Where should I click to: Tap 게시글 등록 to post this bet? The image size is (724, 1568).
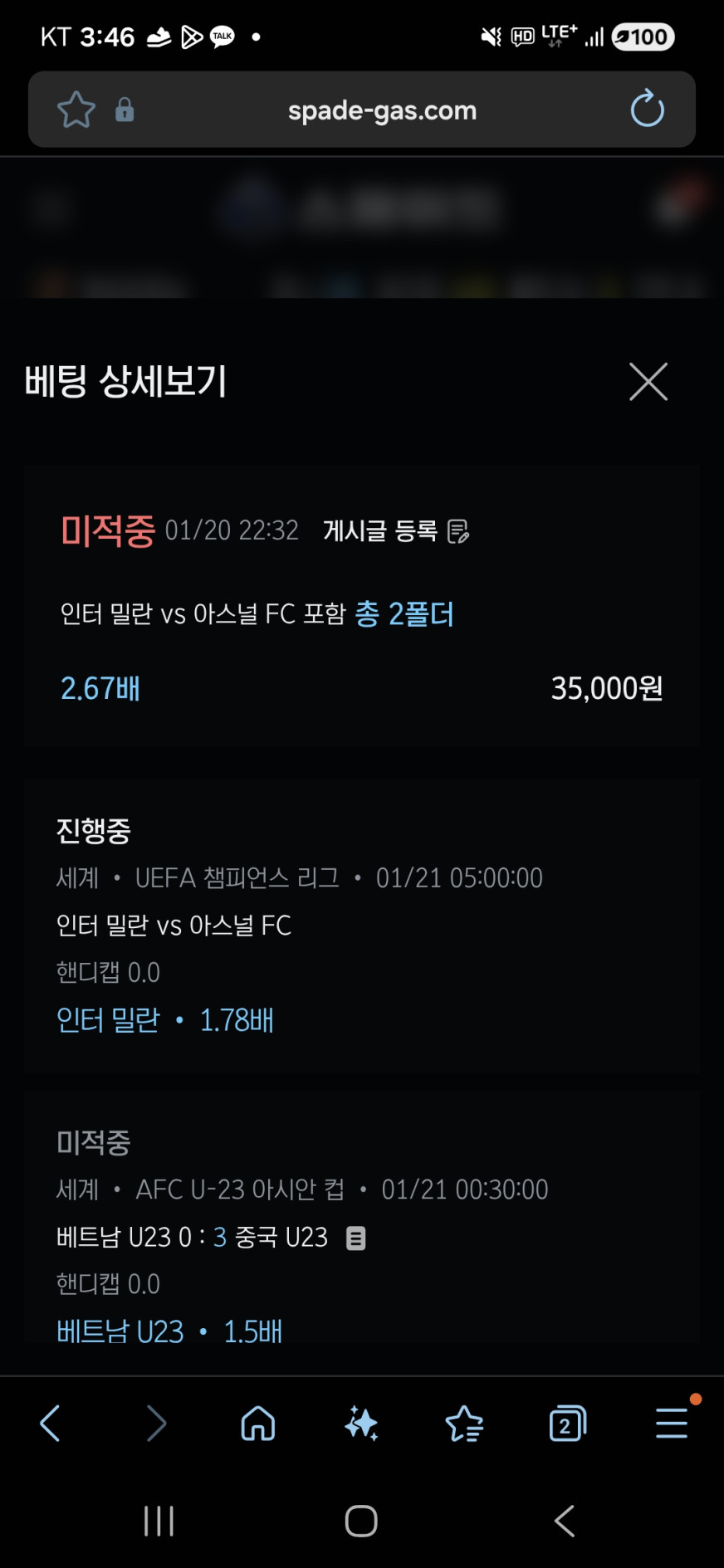pyautogui.click(x=395, y=531)
